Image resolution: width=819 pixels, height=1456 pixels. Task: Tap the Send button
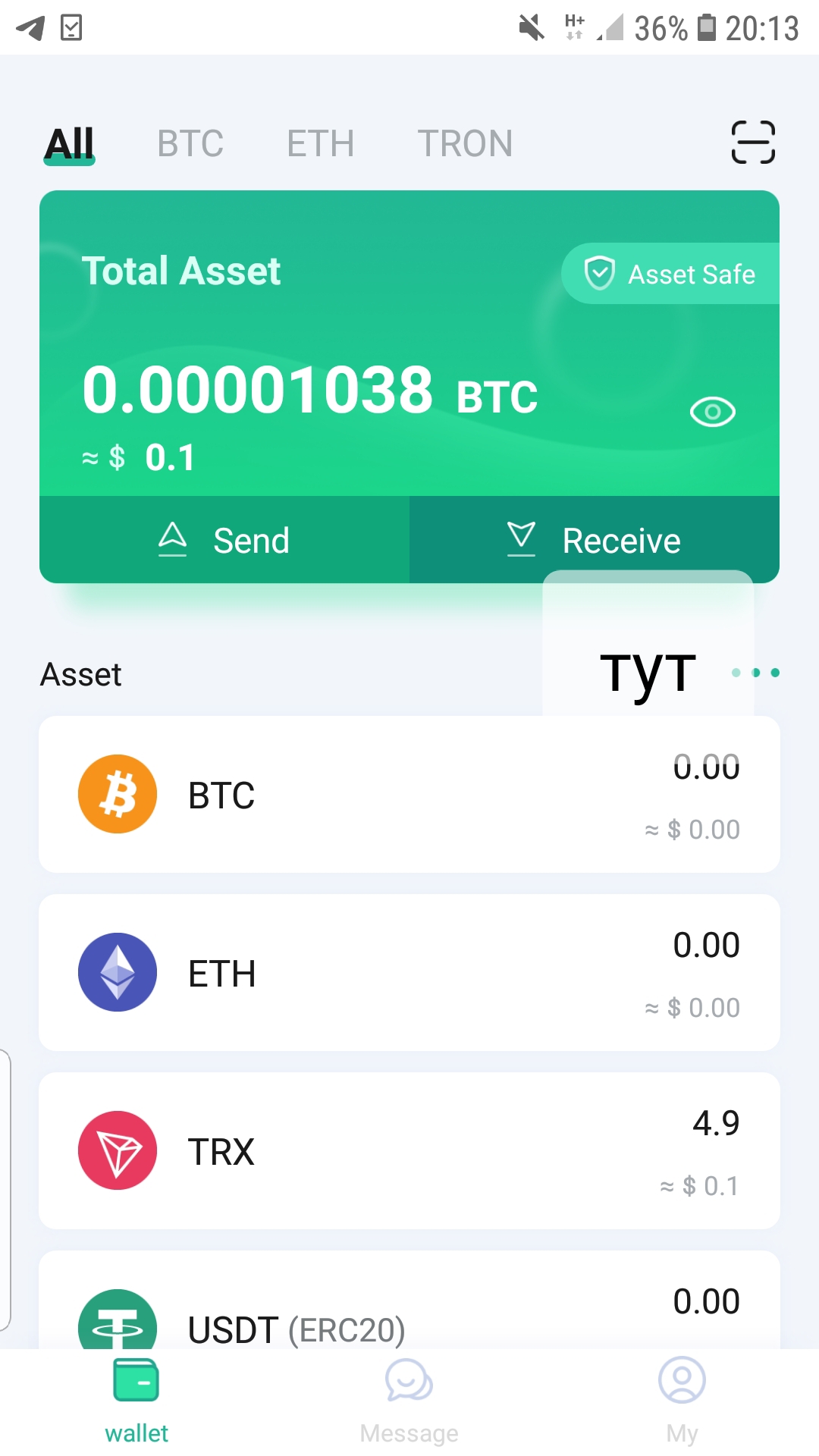coord(224,540)
